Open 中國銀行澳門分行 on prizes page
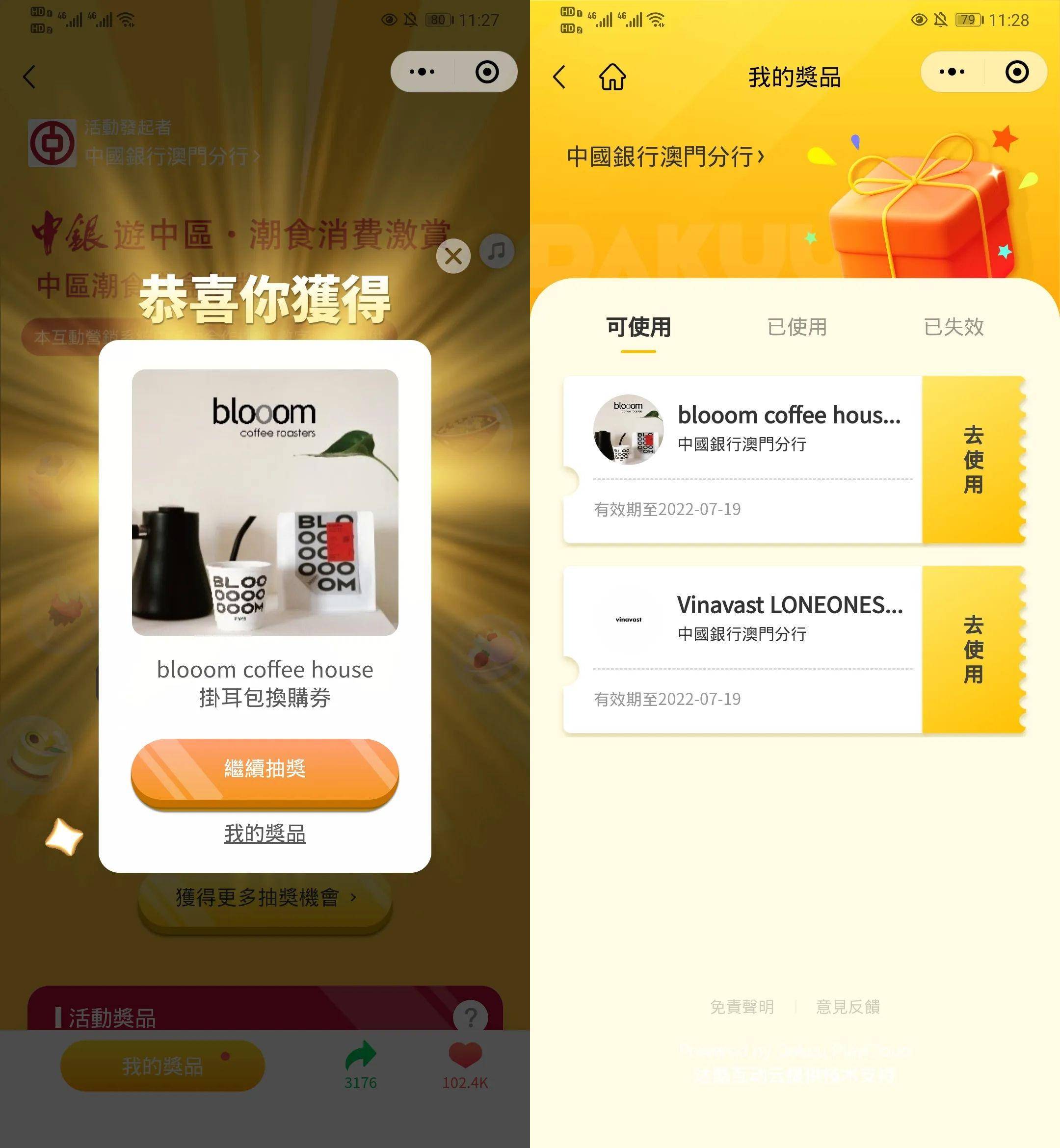 pos(665,157)
